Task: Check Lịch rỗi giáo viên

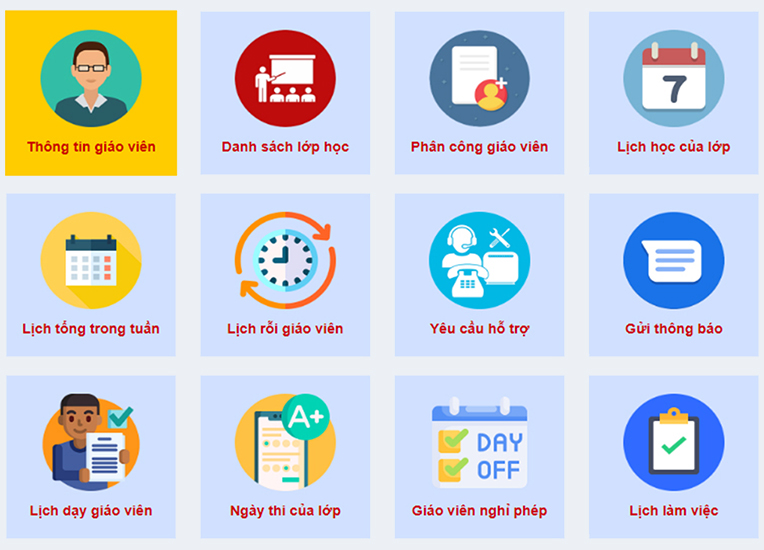Action: 285,275
